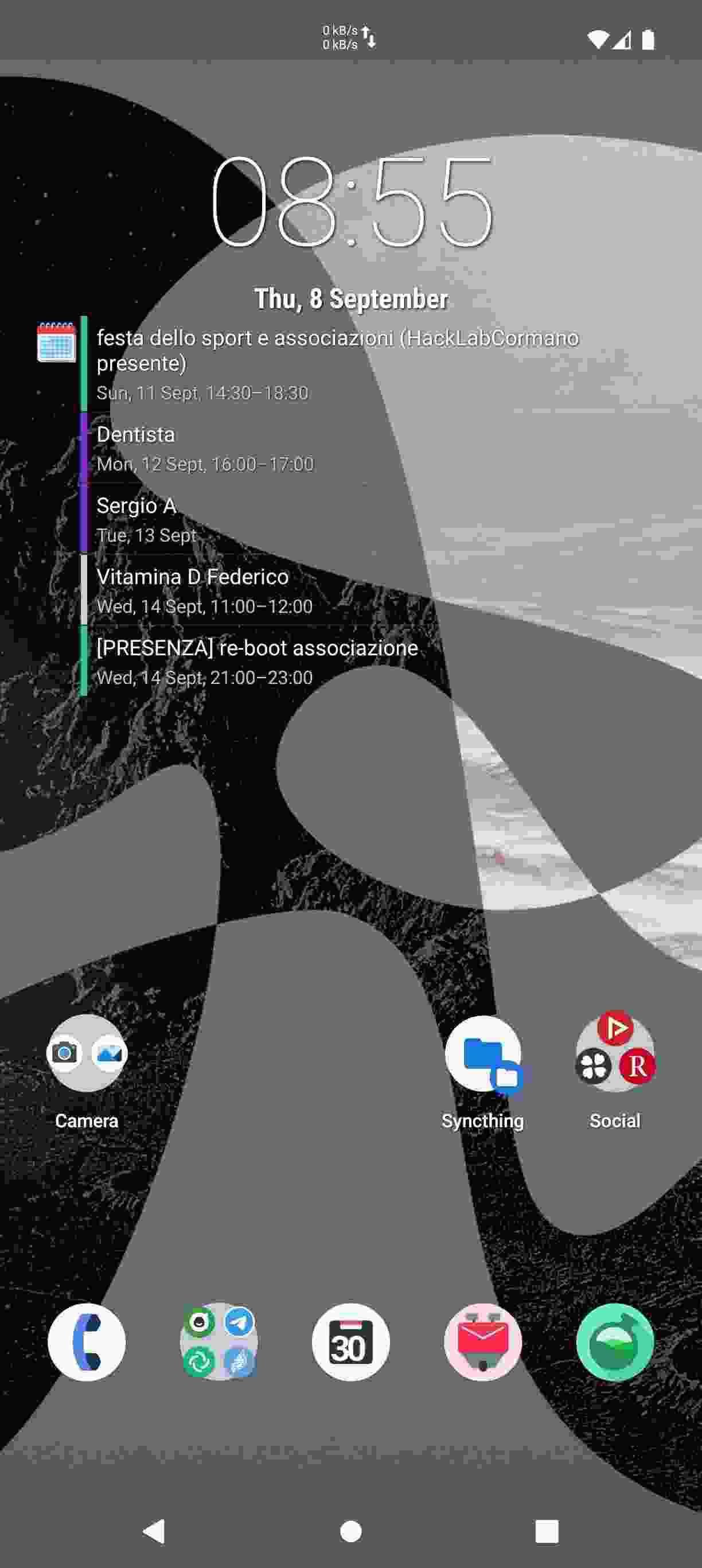Screen dimensions: 702x1568
Task: Tap the recent apps square button
Action: point(546,1531)
